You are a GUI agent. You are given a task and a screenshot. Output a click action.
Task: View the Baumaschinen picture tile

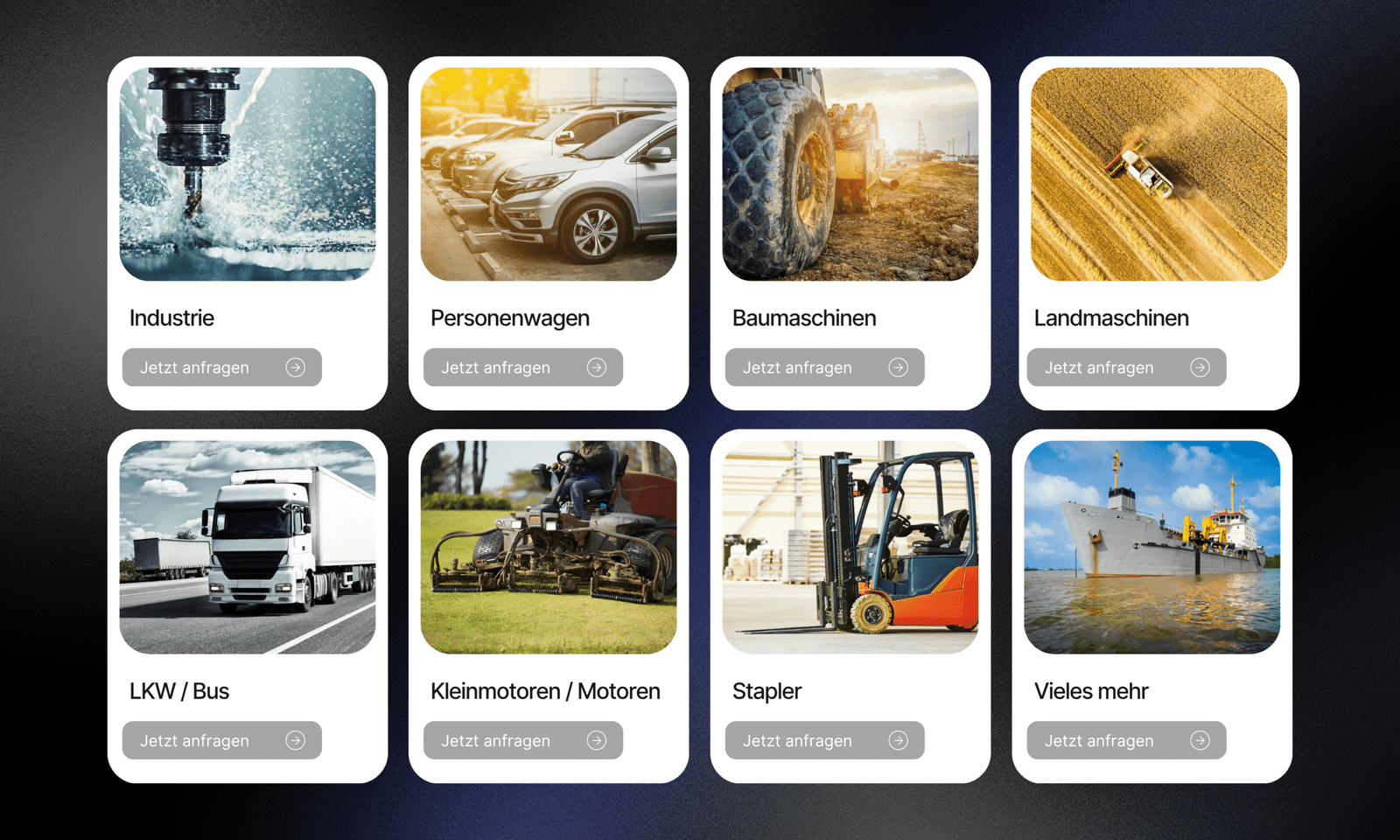(850, 174)
